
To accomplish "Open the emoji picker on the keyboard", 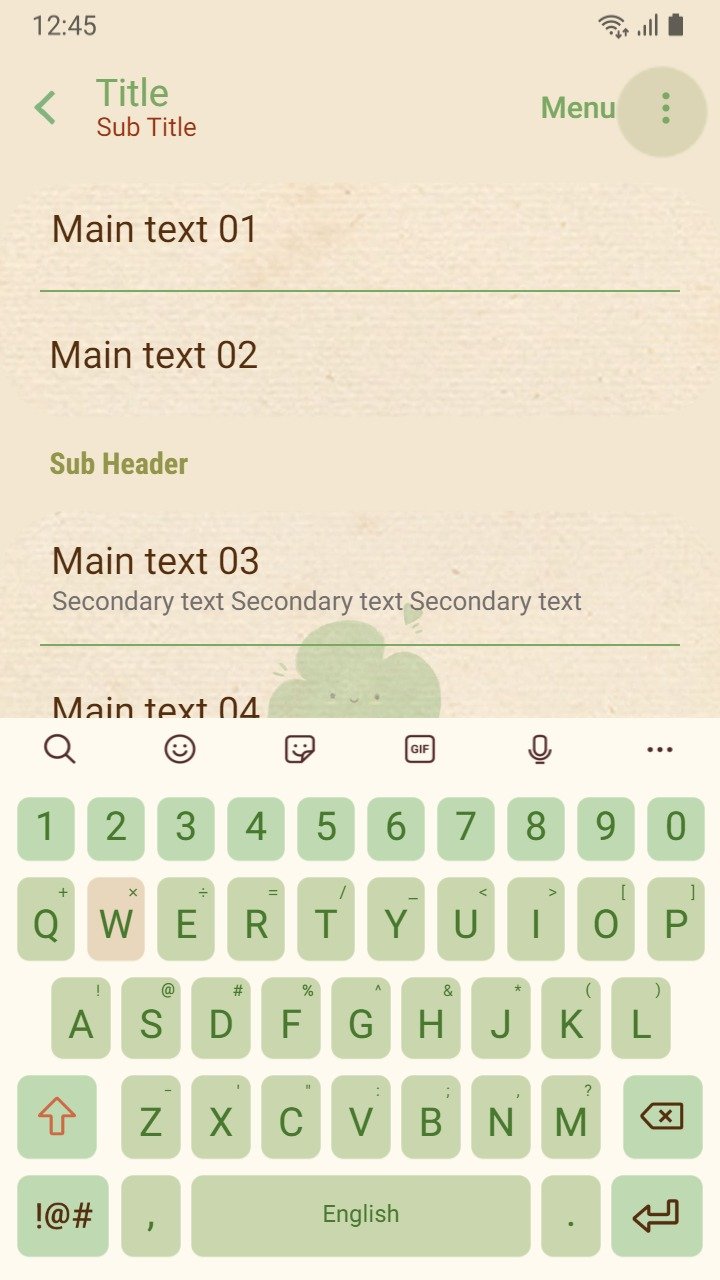I will click(180, 749).
